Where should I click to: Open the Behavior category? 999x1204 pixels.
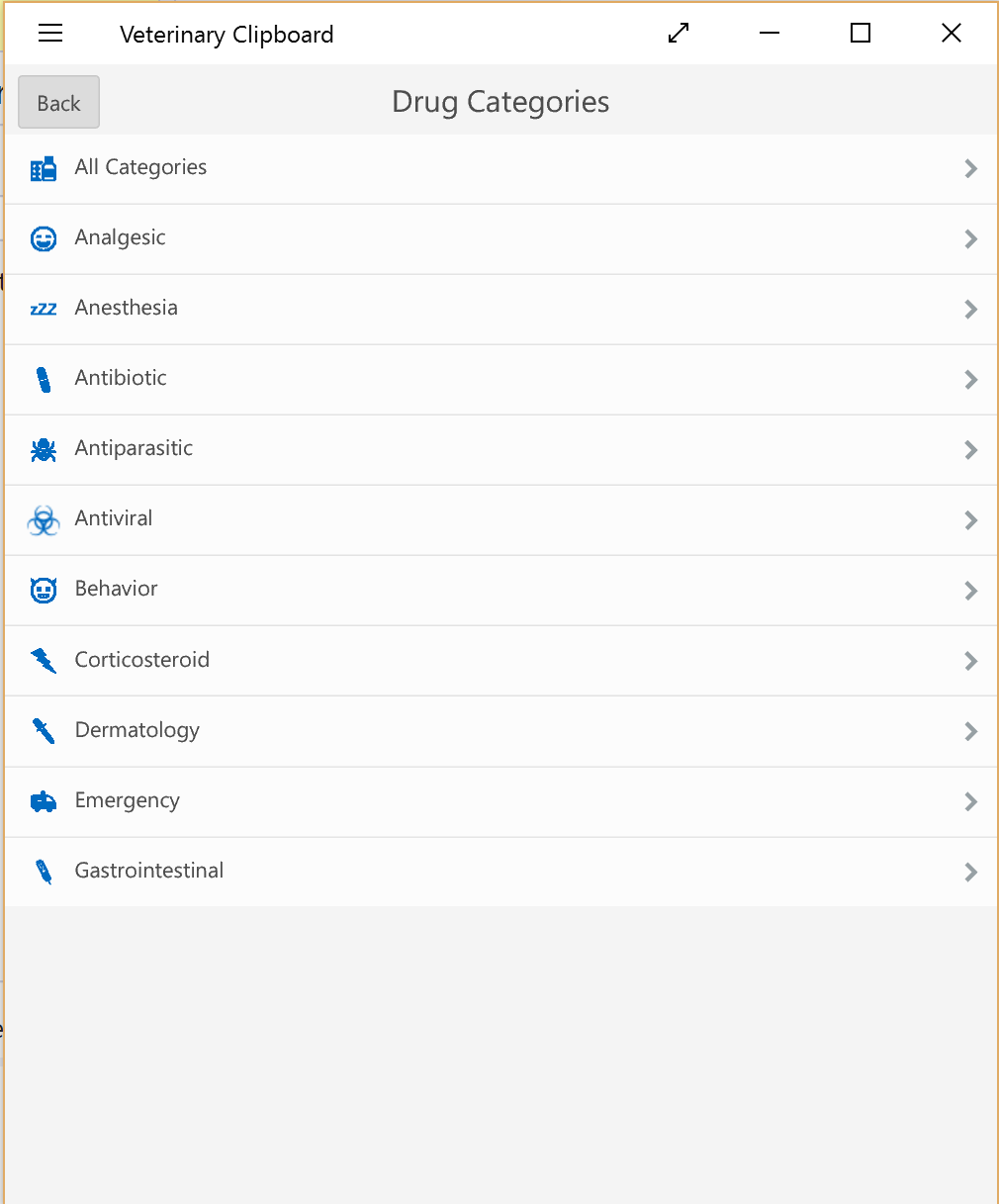(x=117, y=590)
